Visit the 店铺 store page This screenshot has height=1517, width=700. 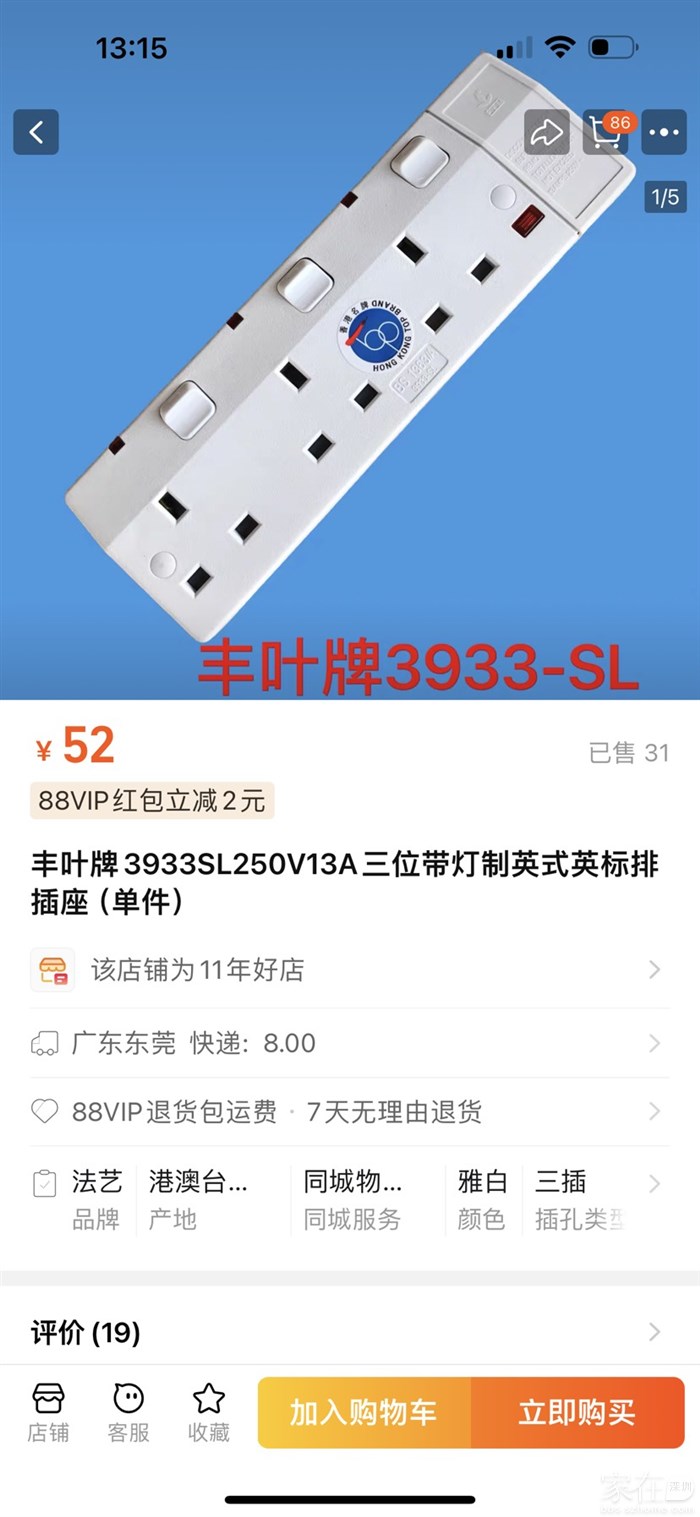pyautogui.click(x=48, y=1412)
